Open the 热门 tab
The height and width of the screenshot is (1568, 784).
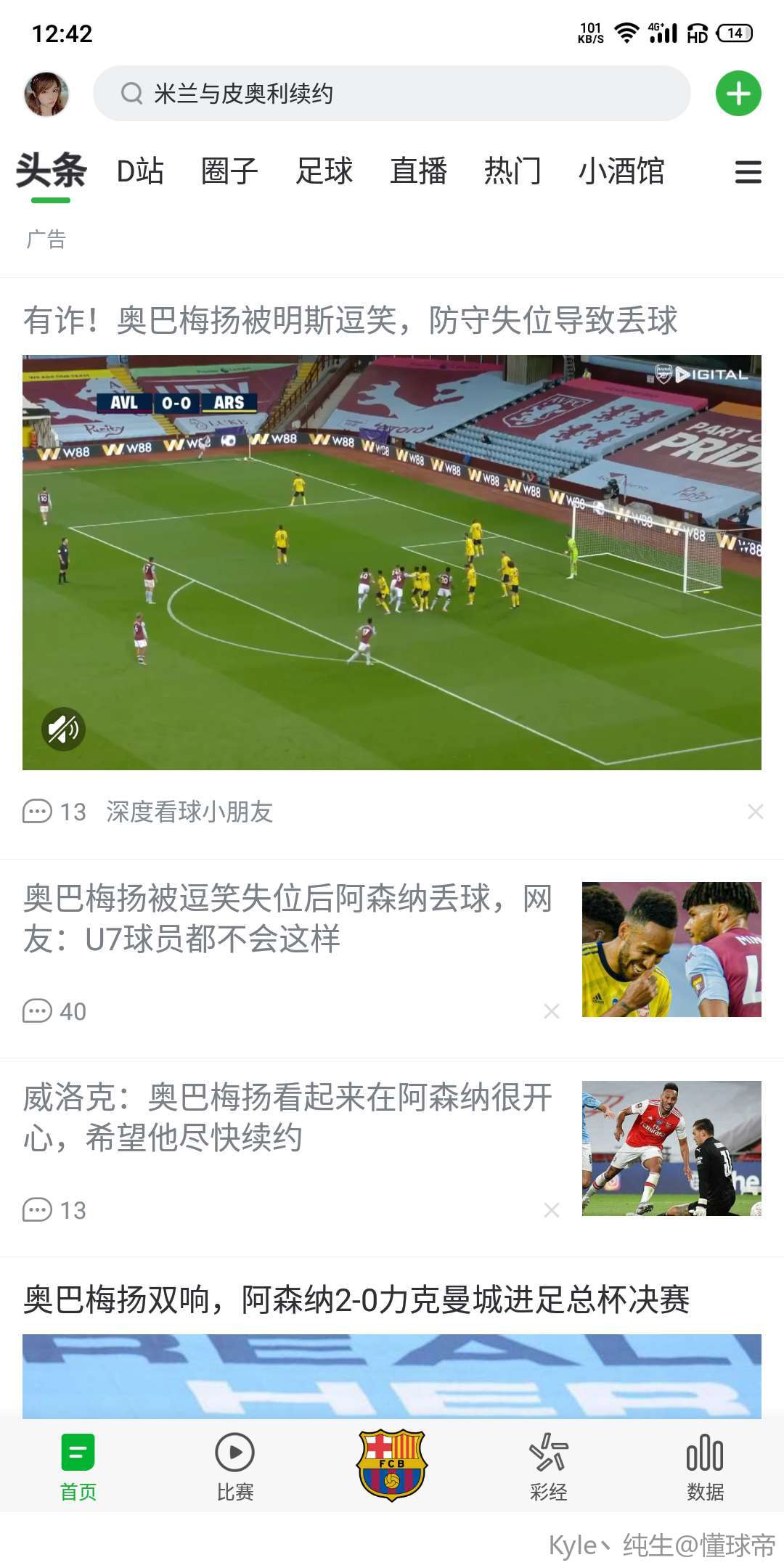coord(513,172)
